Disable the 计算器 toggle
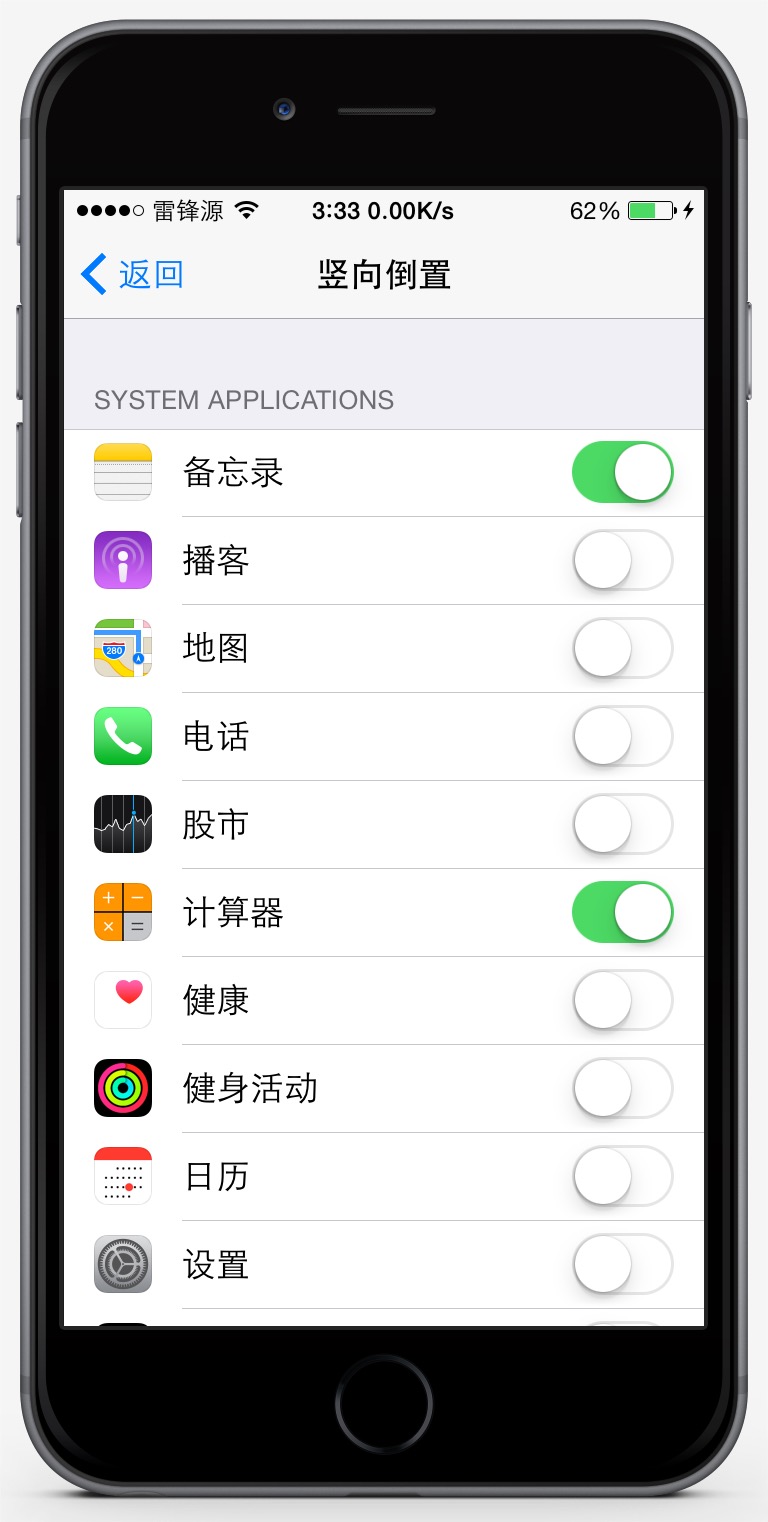 tap(623, 912)
